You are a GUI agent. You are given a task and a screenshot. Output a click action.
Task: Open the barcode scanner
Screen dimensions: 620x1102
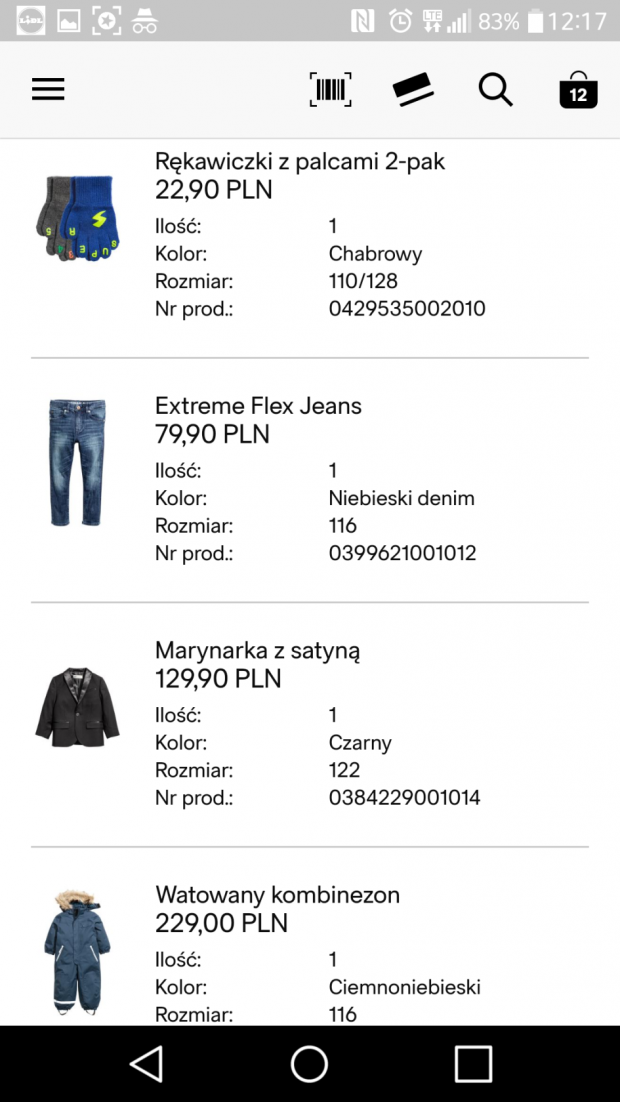[x=330, y=90]
